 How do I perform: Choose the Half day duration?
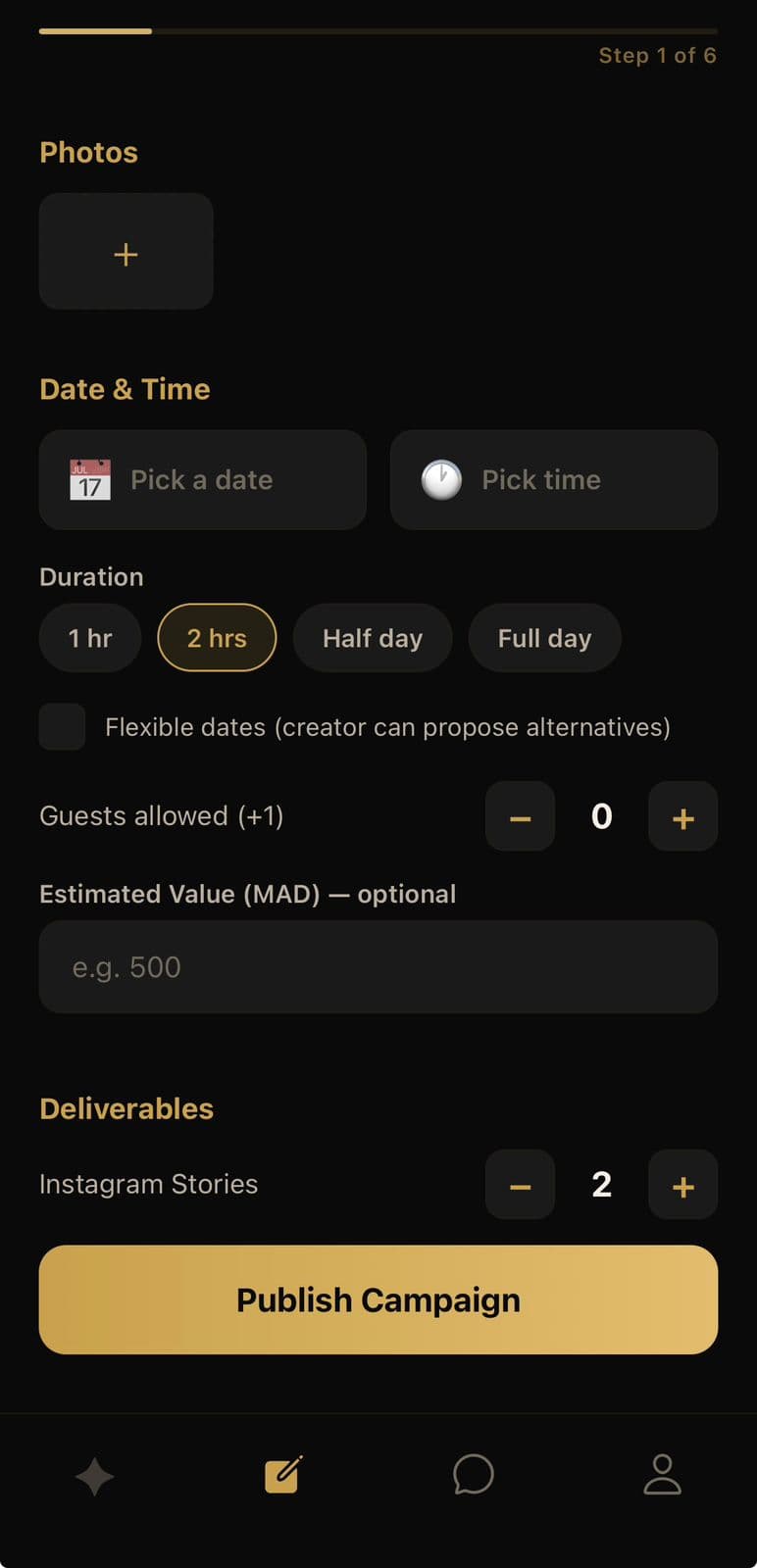coord(373,638)
